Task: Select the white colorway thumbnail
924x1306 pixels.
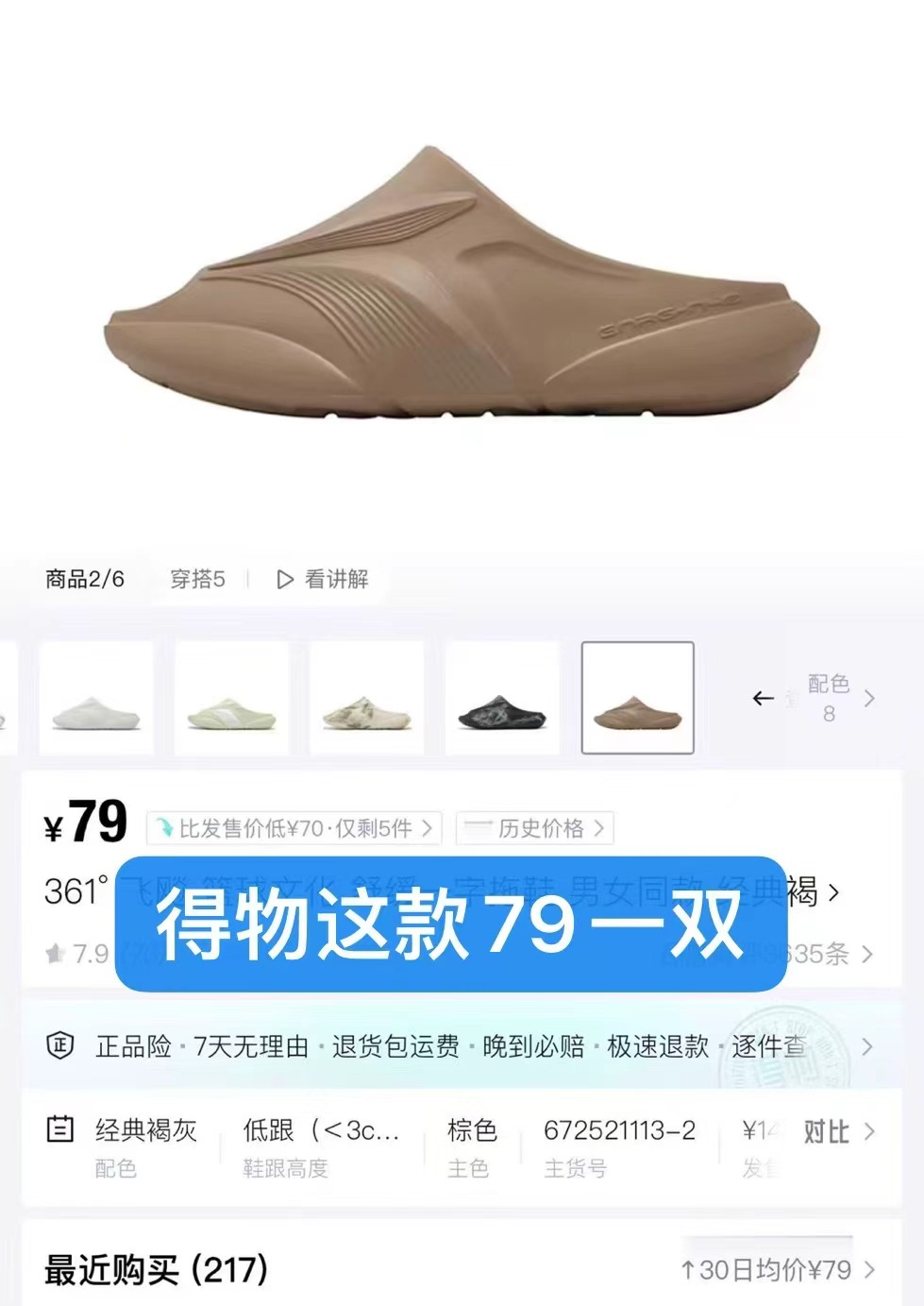Action: (x=96, y=699)
